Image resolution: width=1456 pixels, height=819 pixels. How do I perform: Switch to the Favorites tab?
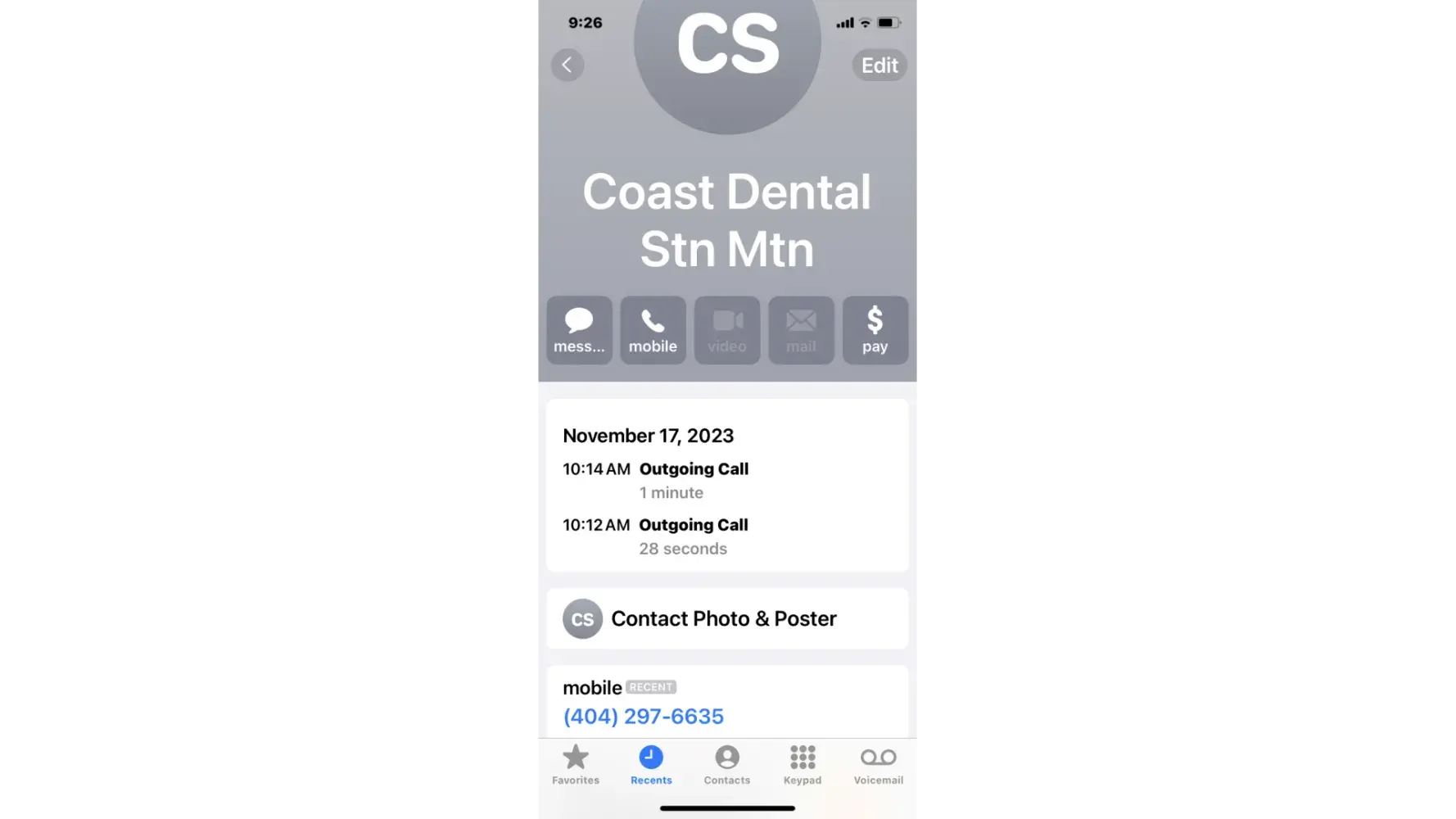click(x=576, y=765)
